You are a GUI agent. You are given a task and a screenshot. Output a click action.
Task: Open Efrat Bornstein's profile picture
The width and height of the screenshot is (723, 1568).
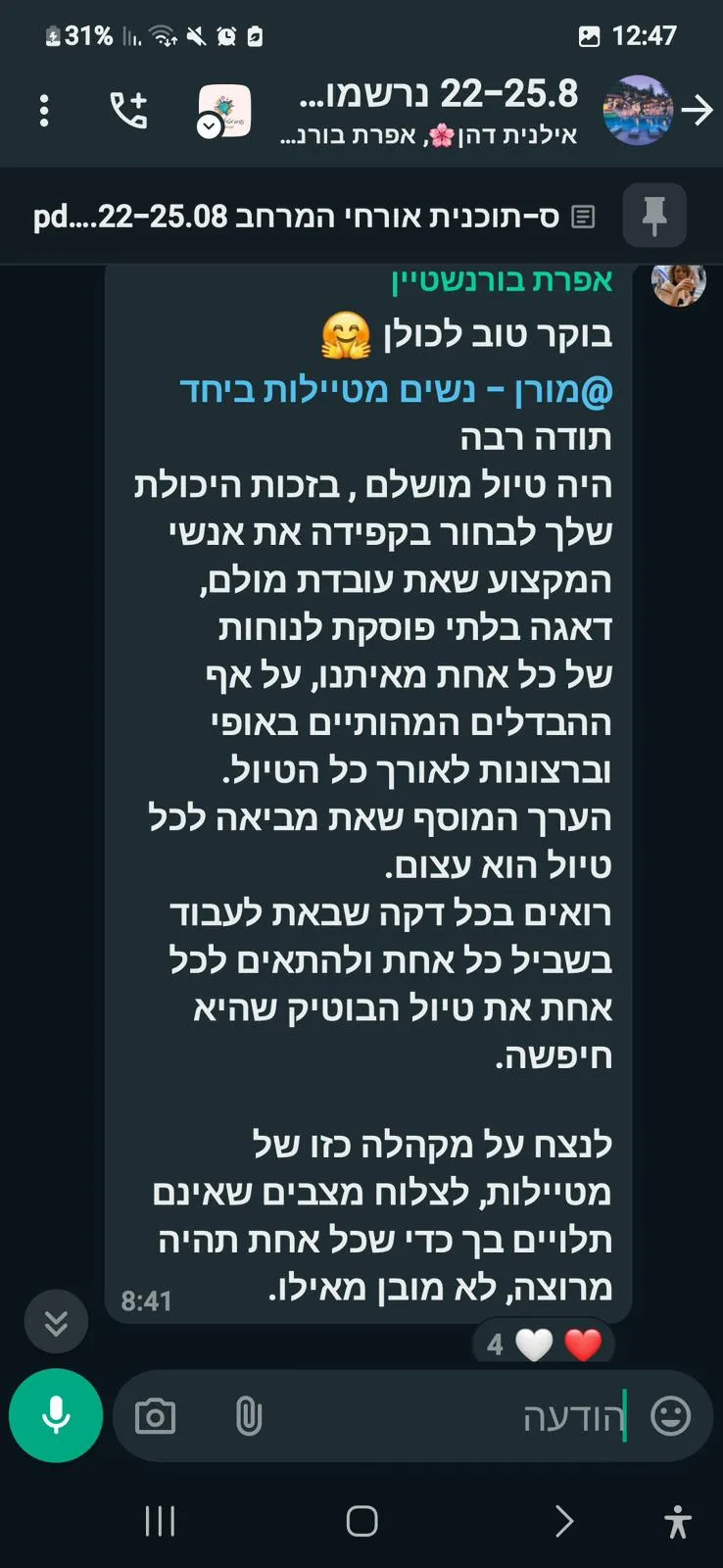pyautogui.click(x=678, y=282)
